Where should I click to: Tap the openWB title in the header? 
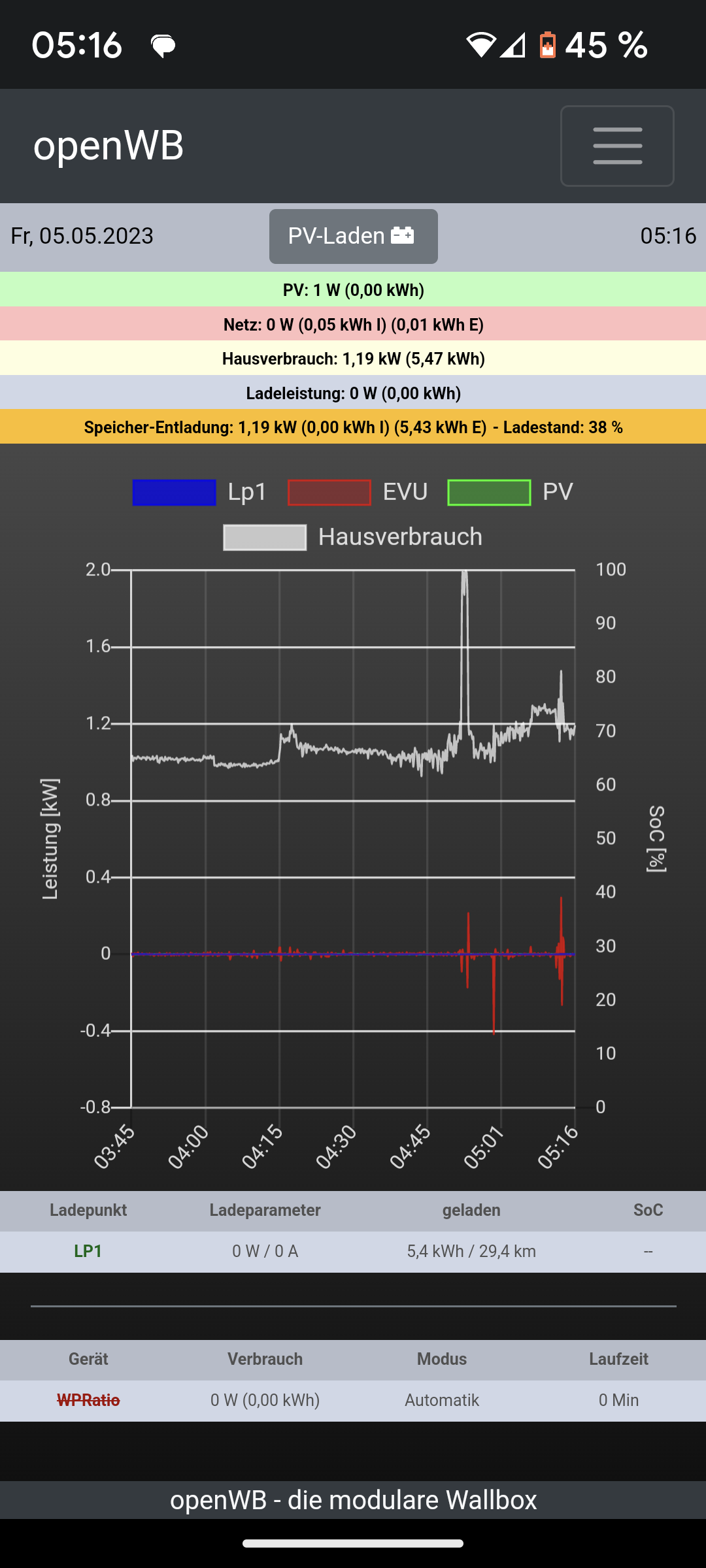point(109,145)
